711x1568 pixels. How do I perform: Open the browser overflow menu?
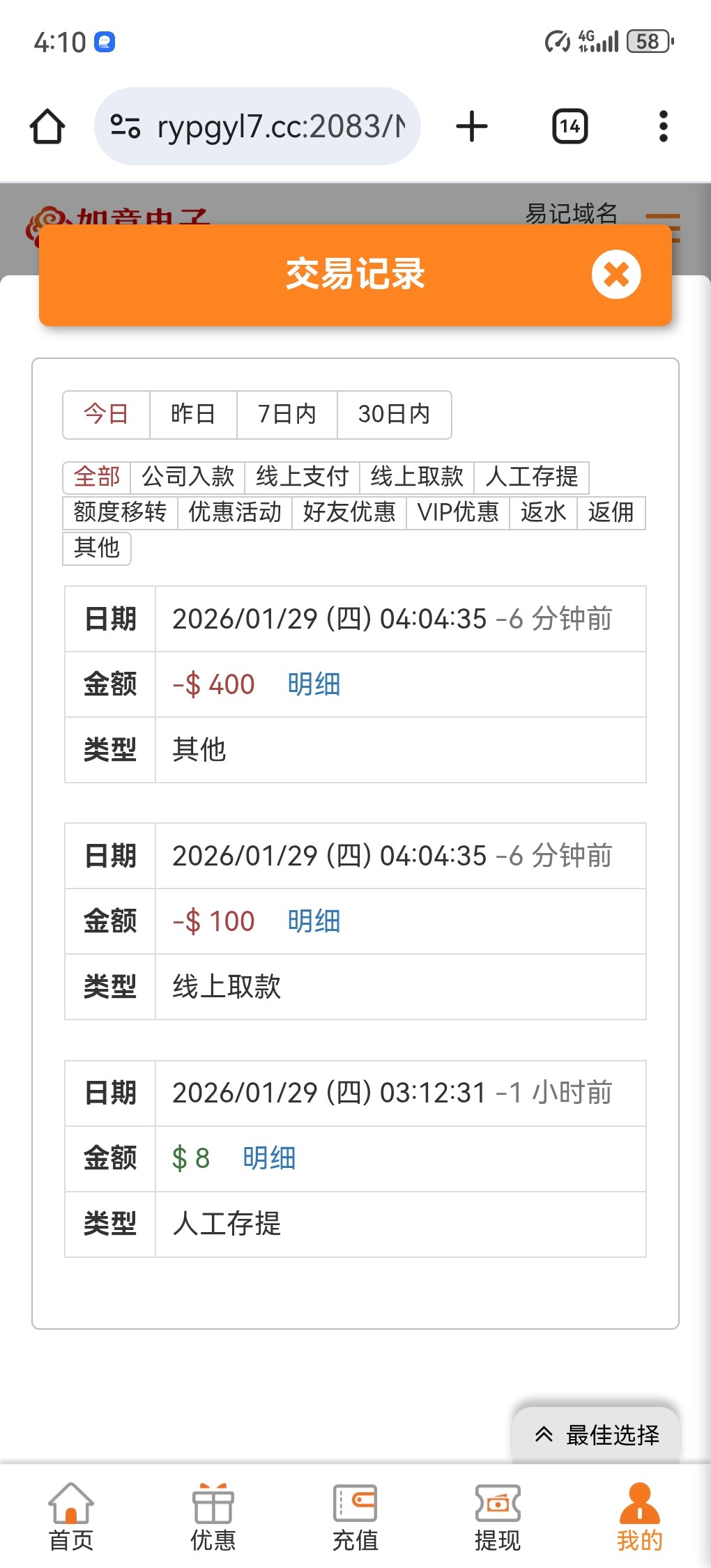tap(663, 127)
